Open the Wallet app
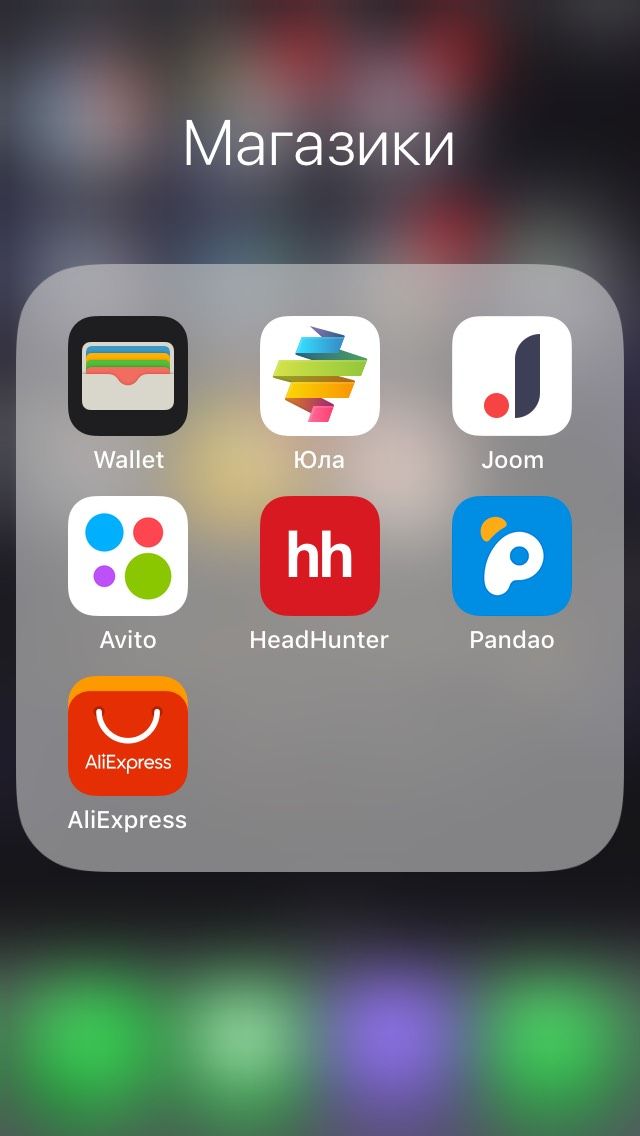 128,376
